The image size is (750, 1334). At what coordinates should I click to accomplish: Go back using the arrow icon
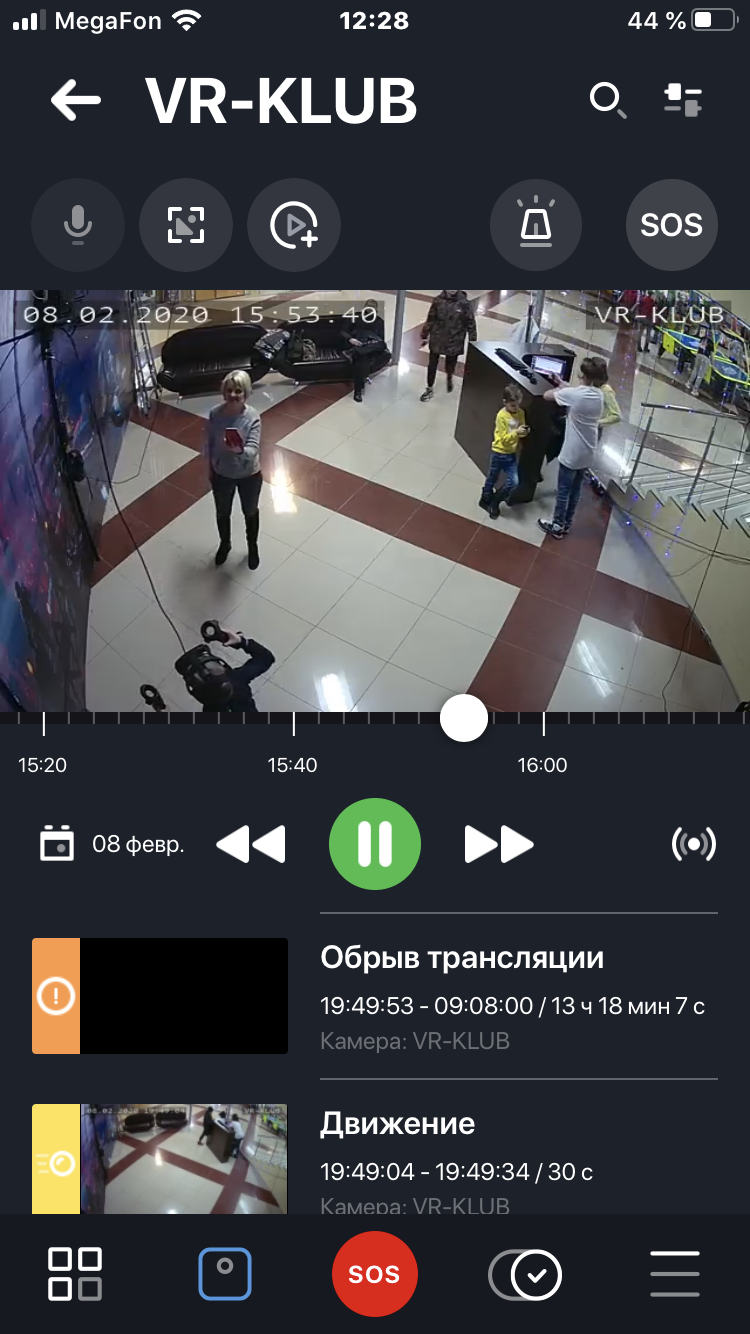(x=76, y=100)
